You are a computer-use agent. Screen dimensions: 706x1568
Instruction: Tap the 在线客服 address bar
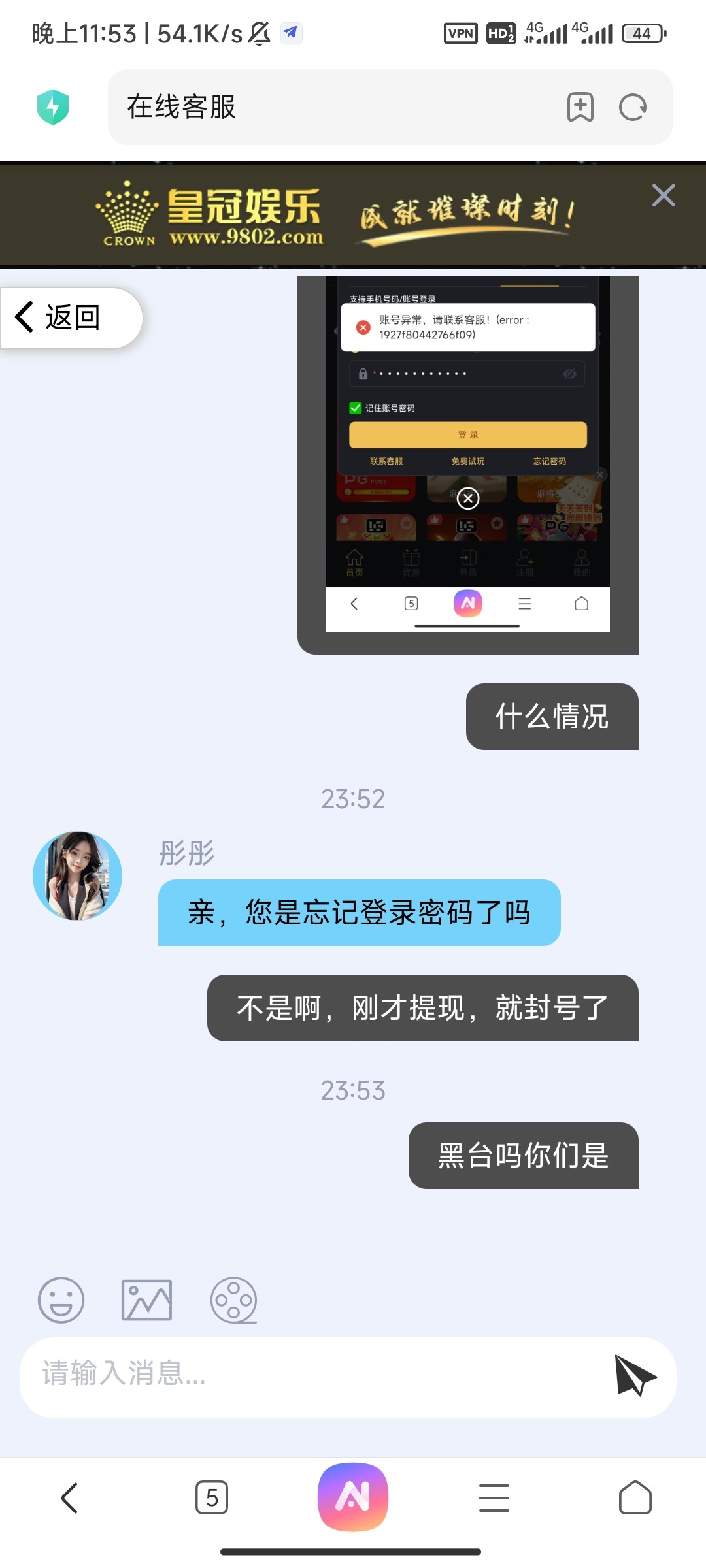coord(327,107)
